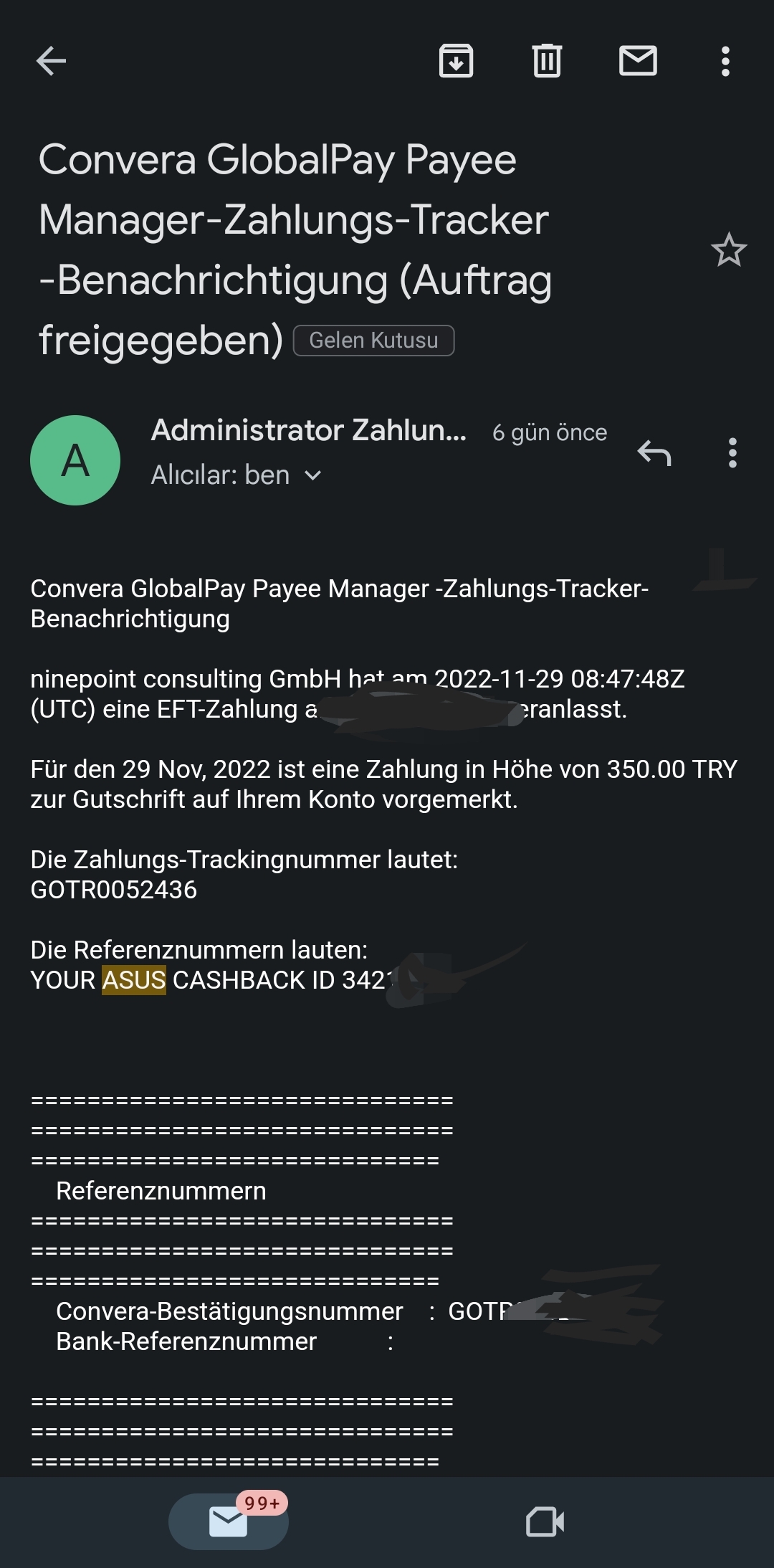Image resolution: width=774 pixels, height=1568 pixels.
Task: Delete the email using the trash icon
Action: point(548,61)
